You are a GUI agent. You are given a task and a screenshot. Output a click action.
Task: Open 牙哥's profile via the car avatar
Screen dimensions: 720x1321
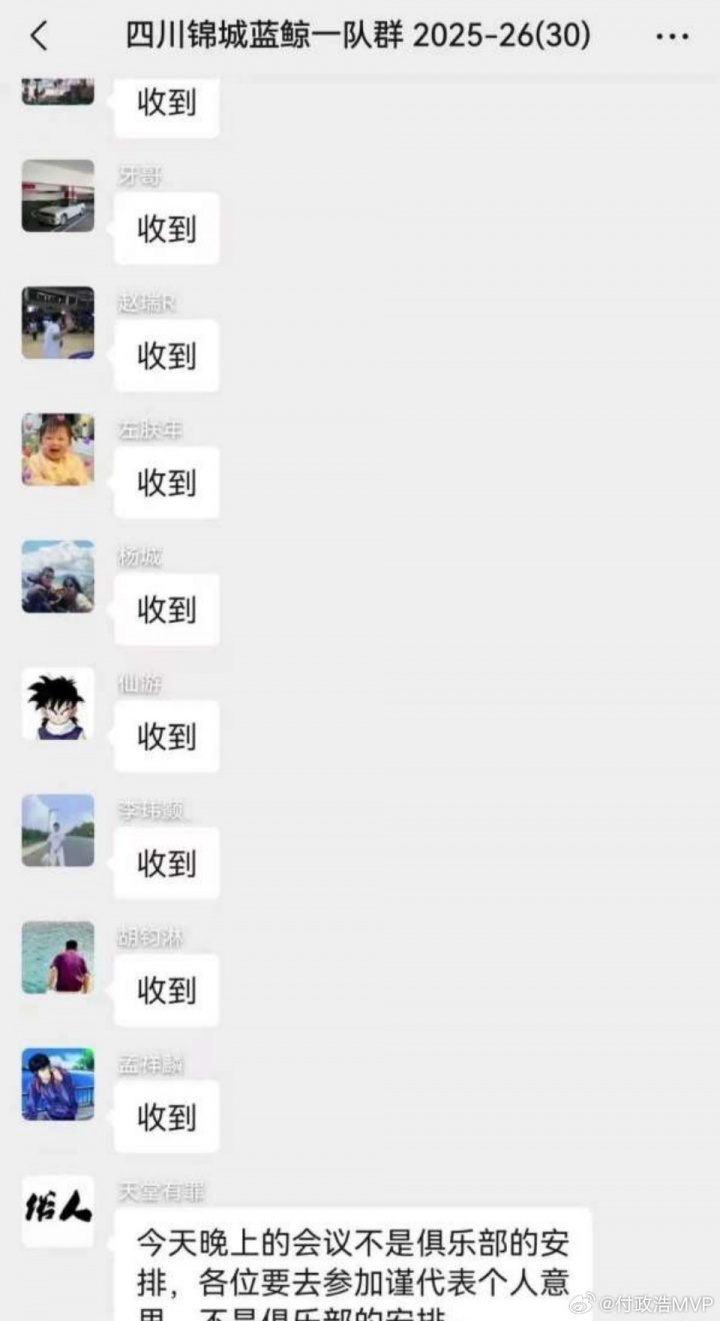58,196
